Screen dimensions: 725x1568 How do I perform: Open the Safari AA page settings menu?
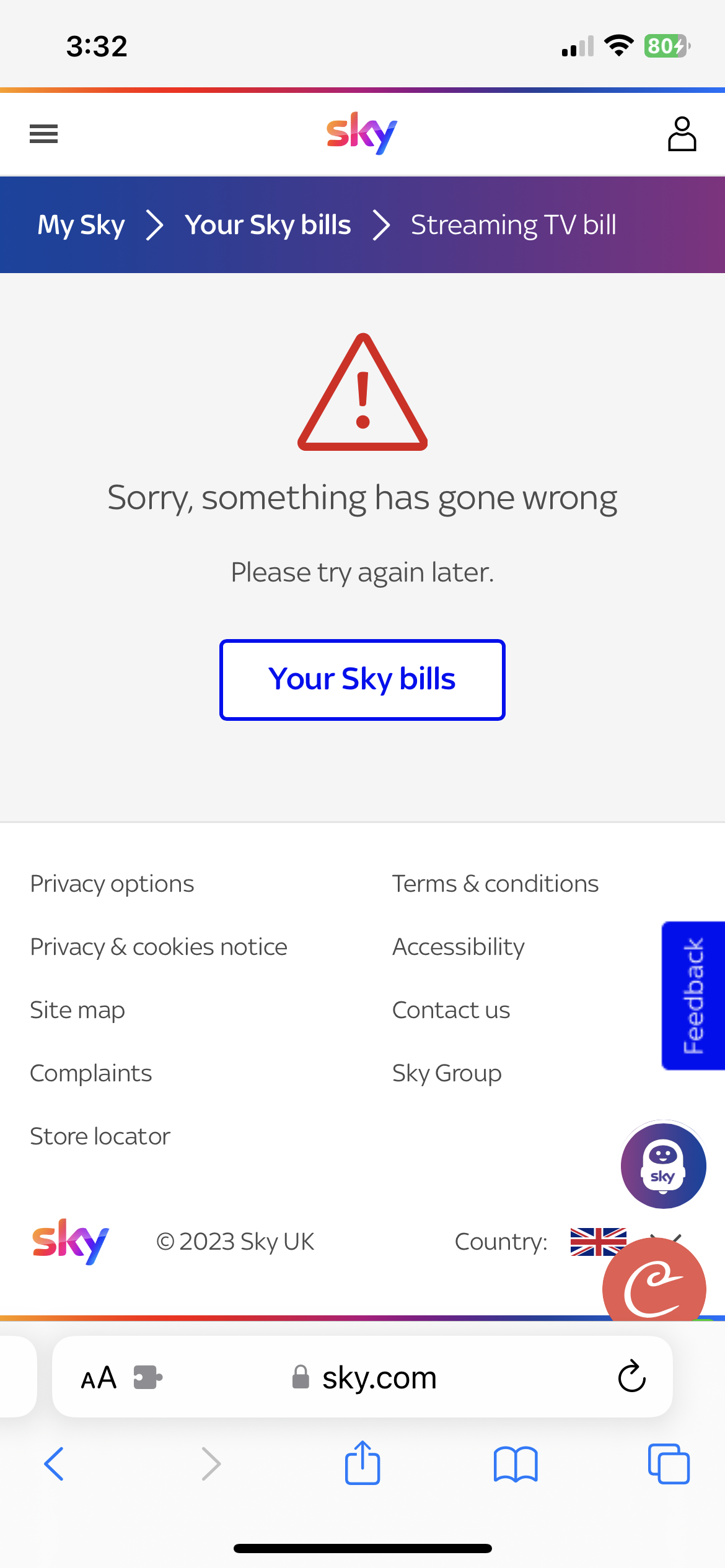pyautogui.click(x=97, y=1377)
